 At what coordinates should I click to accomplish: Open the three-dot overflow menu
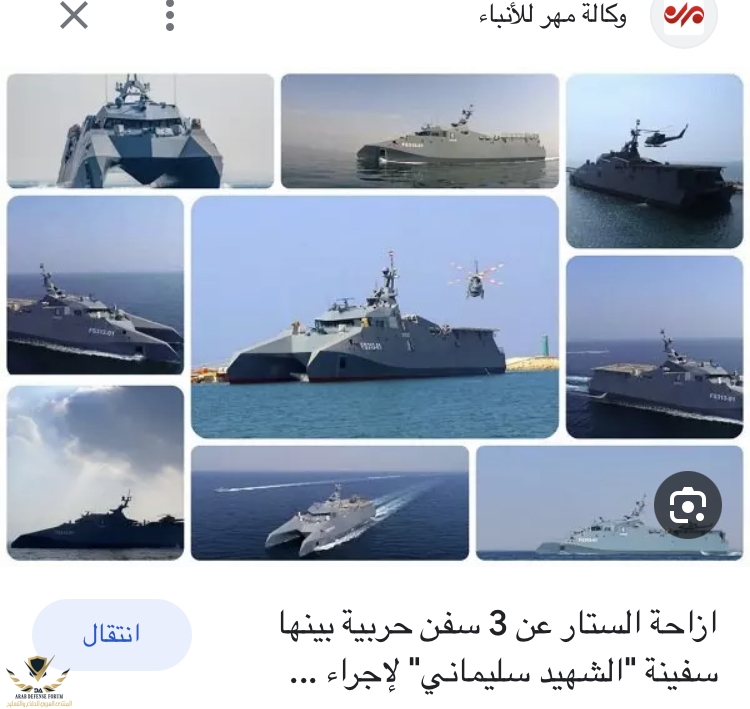tap(170, 14)
